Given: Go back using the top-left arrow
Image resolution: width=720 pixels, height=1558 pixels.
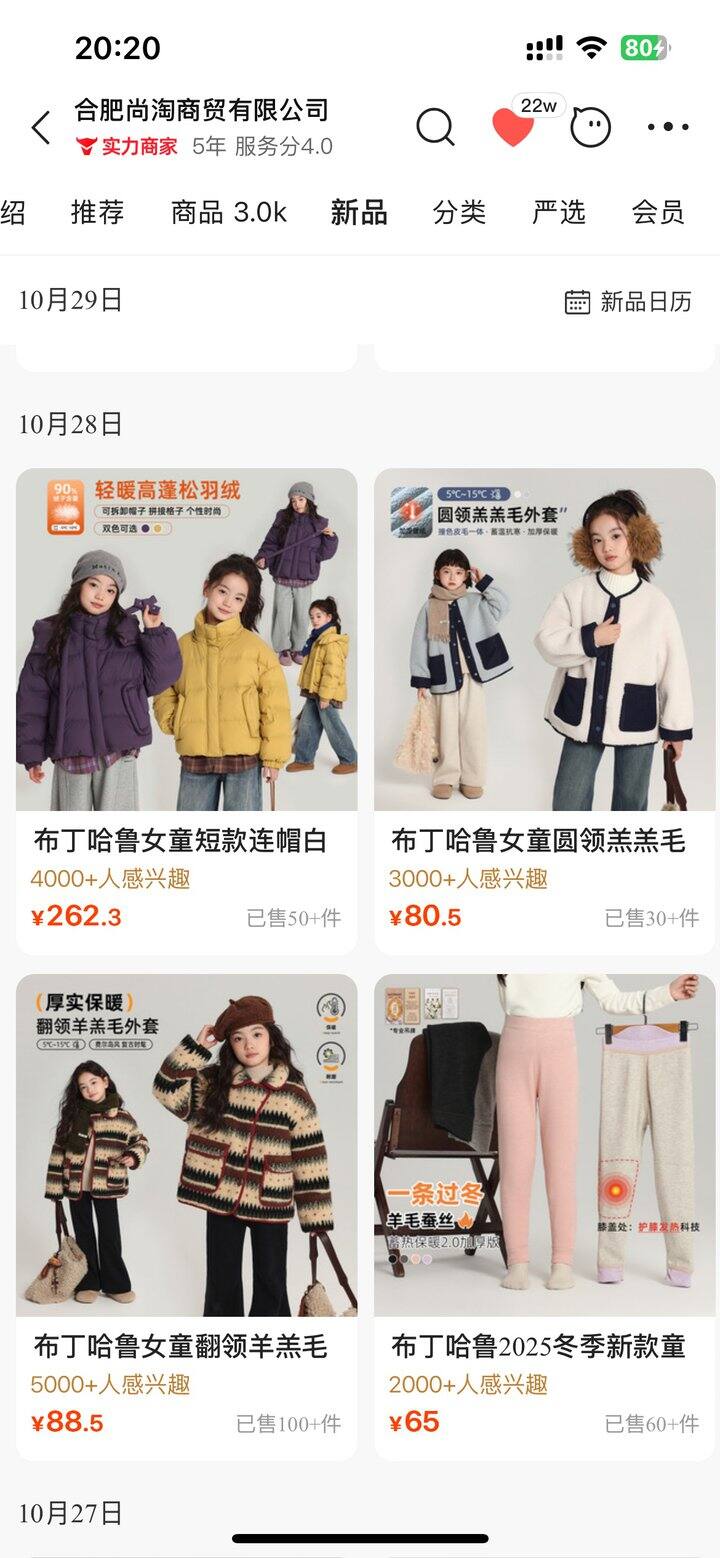Looking at the screenshot, I should (41, 128).
